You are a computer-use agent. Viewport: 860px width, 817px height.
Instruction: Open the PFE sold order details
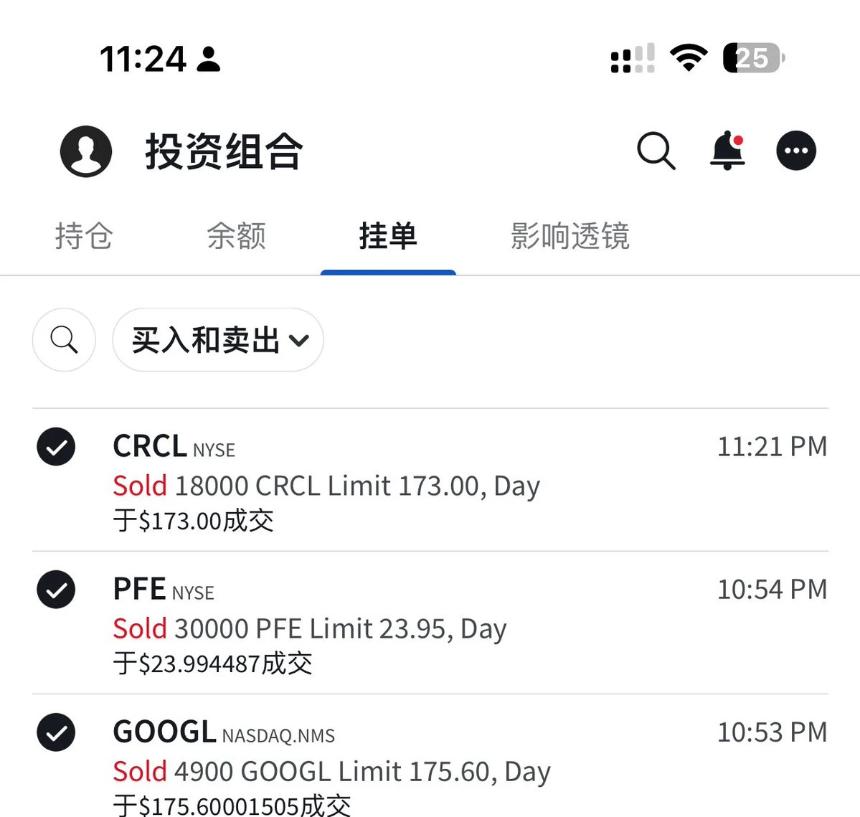(x=430, y=623)
